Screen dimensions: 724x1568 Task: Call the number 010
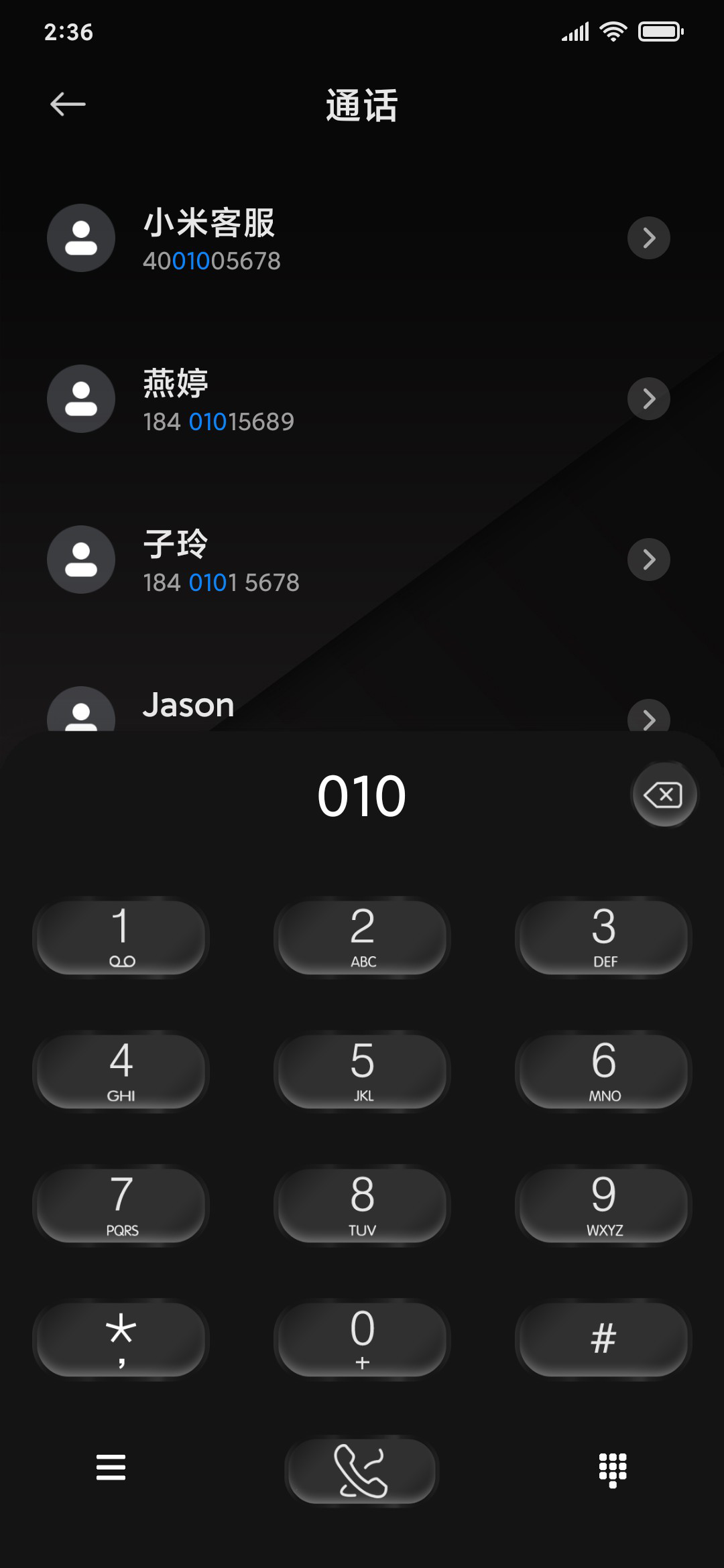(x=362, y=1470)
